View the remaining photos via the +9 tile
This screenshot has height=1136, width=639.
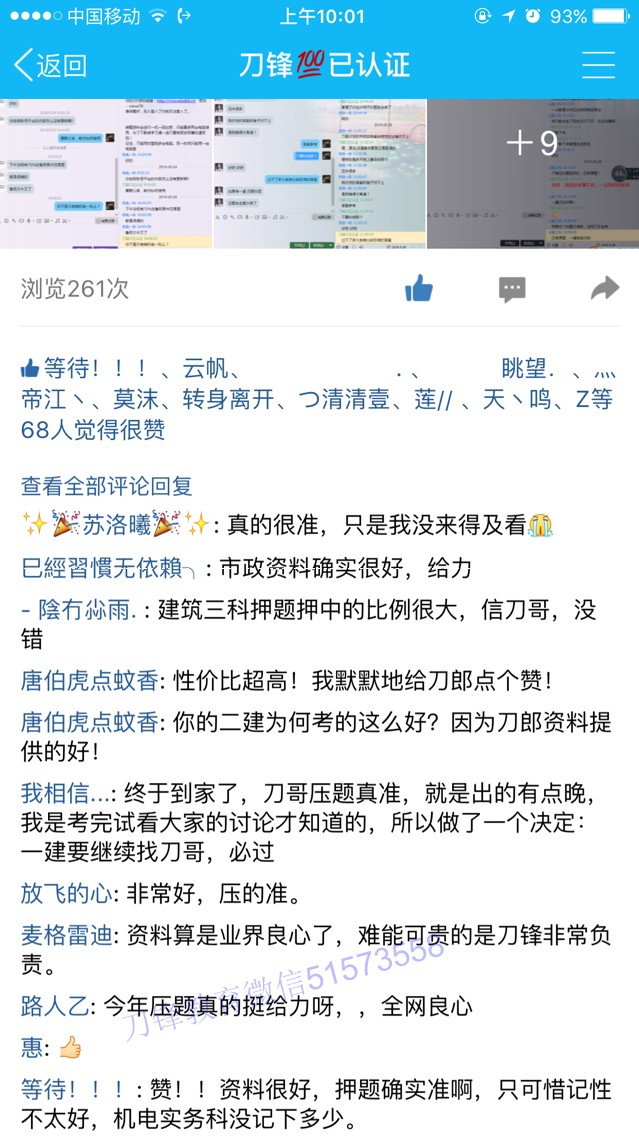click(533, 174)
